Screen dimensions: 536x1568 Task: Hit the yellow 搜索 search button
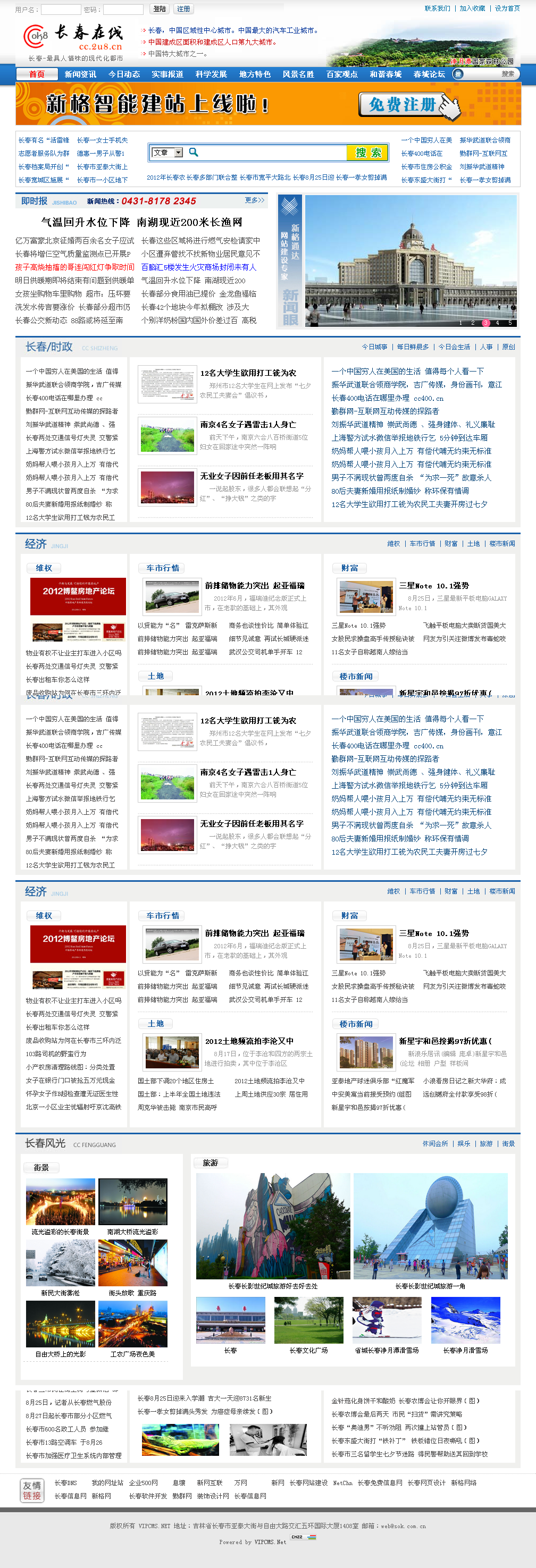pyautogui.click(x=368, y=153)
